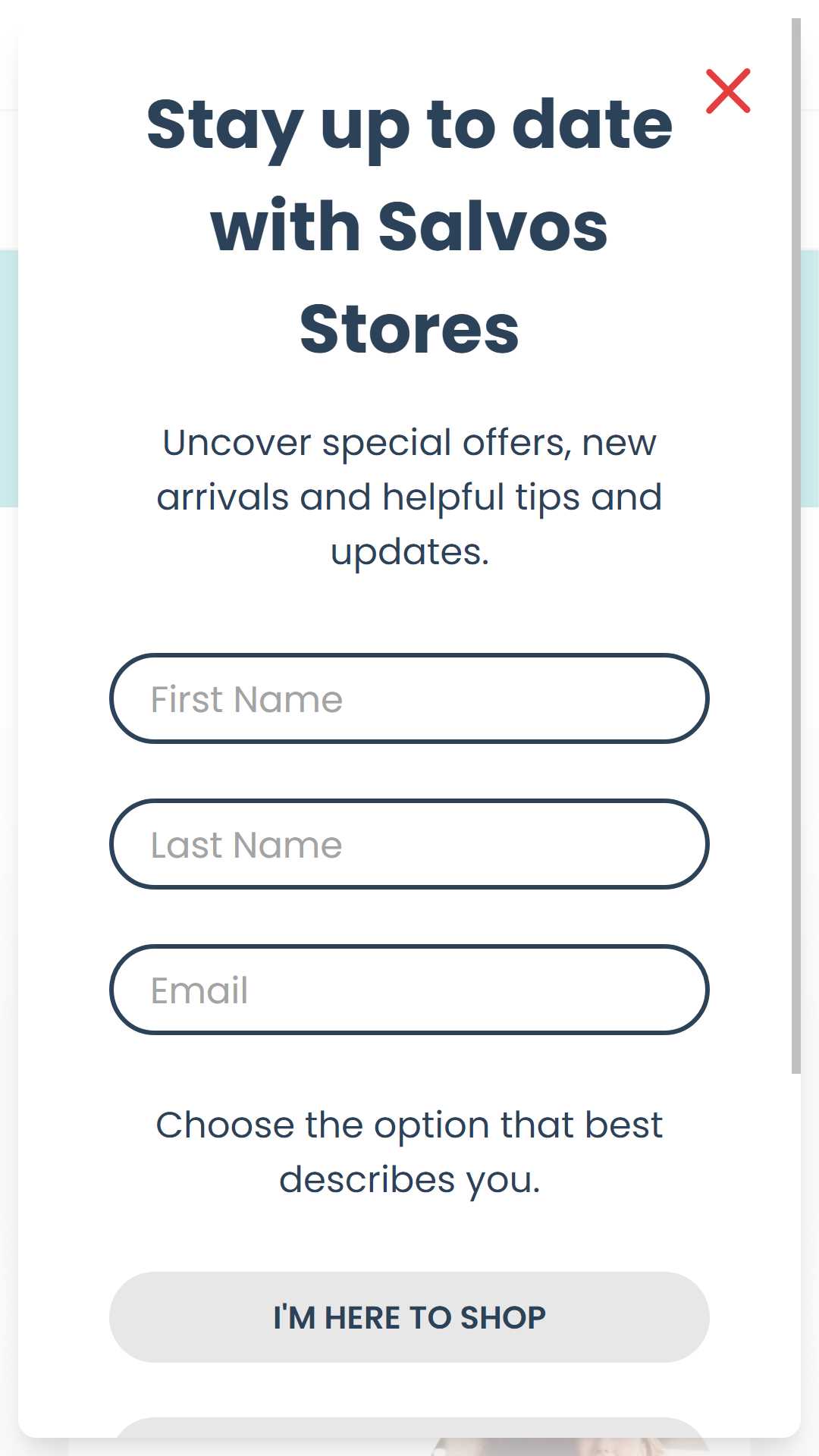
Task: Focus the Last Name input
Action: pyautogui.click(x=409, y=844)
